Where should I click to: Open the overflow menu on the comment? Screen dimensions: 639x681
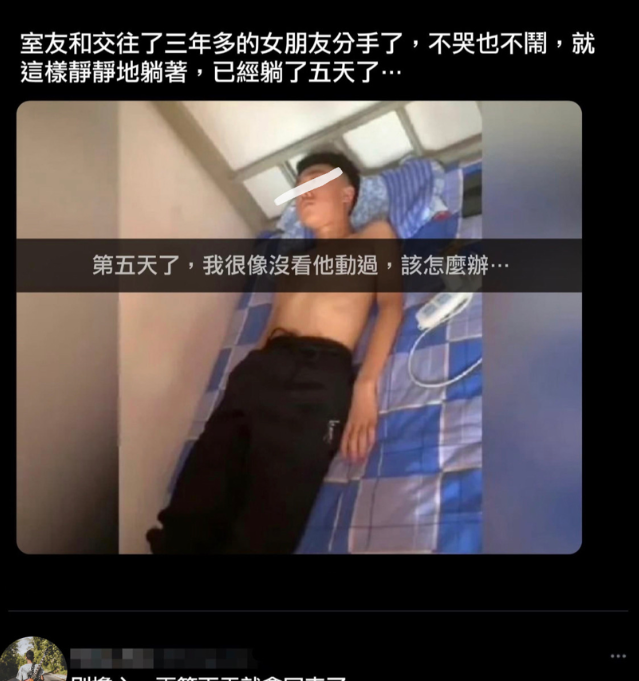(x=618, y=657)
